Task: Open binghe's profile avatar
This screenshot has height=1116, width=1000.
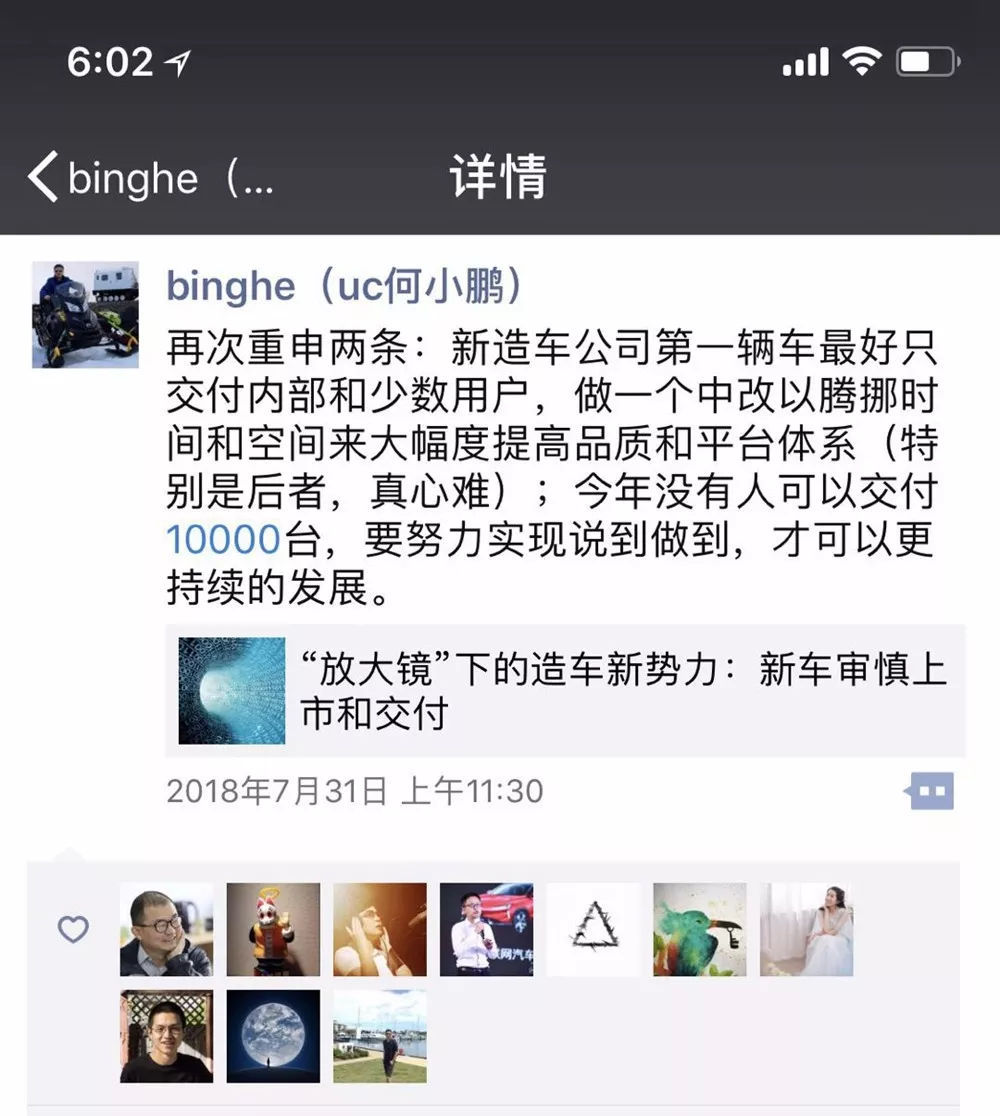Action: coord(85,315)
